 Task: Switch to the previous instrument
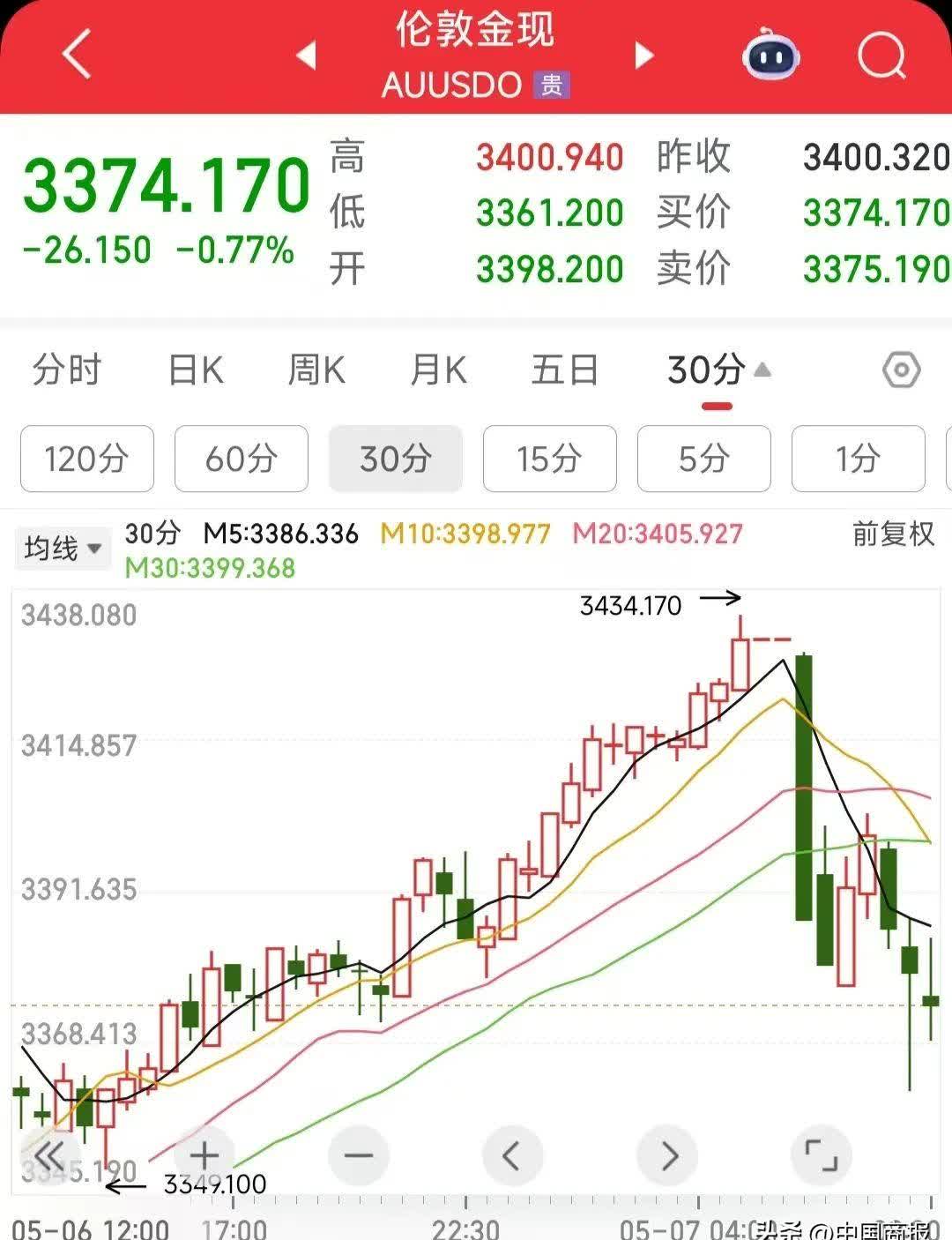(306, 55)
